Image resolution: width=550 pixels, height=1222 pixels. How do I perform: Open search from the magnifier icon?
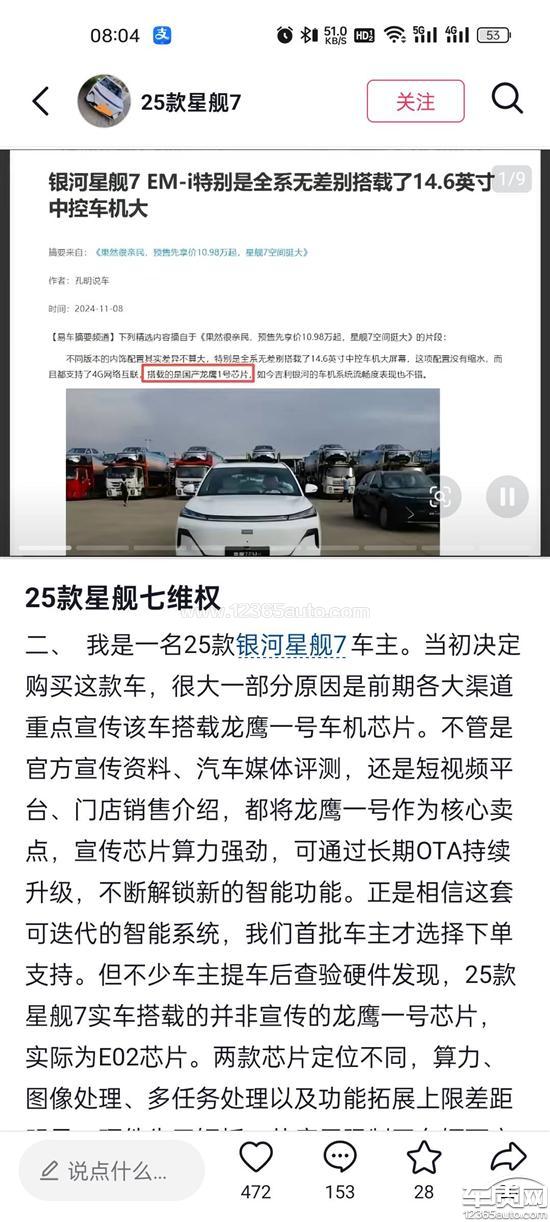507,99
